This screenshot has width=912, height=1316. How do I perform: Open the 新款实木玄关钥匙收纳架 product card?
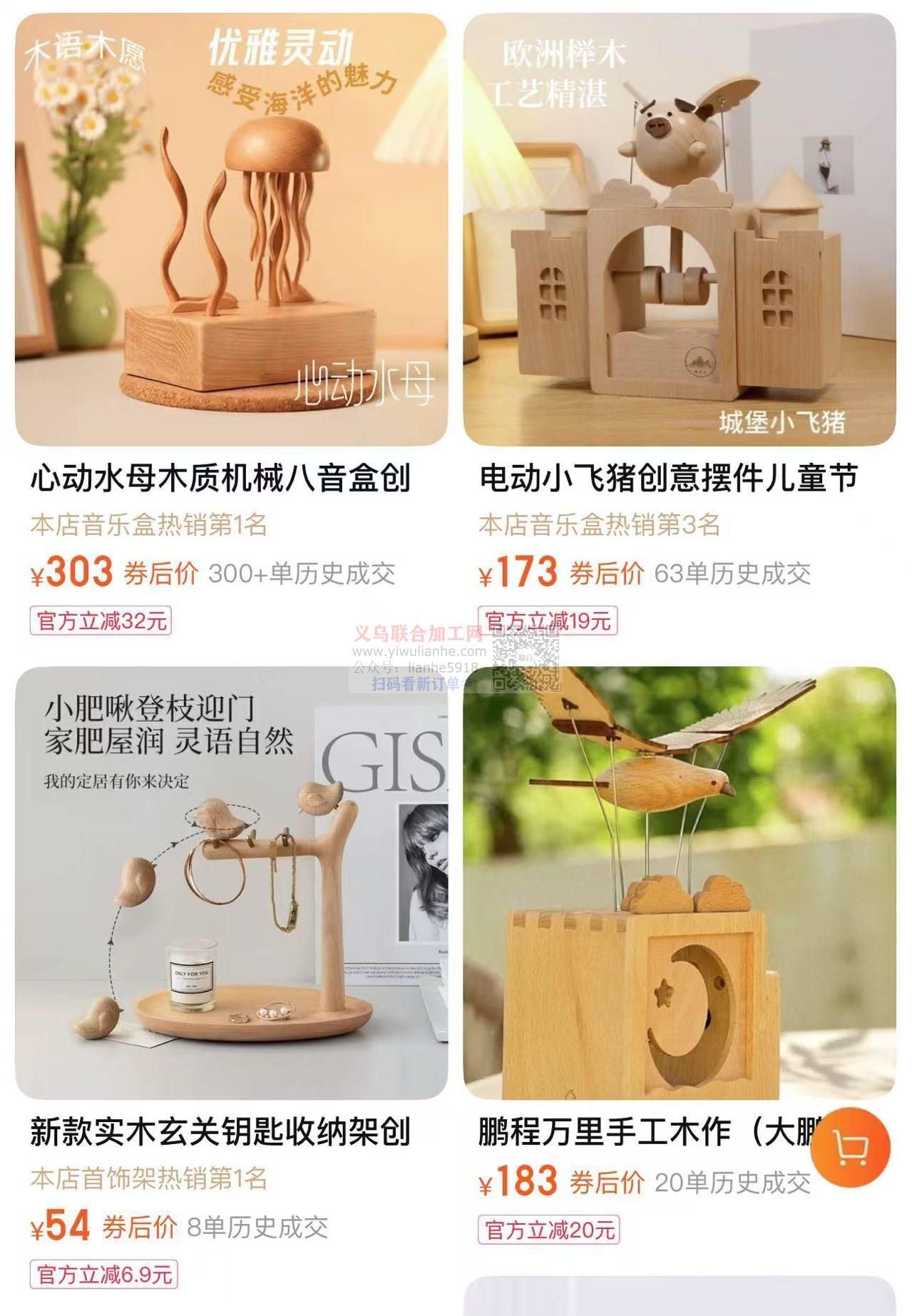(231, 883)
